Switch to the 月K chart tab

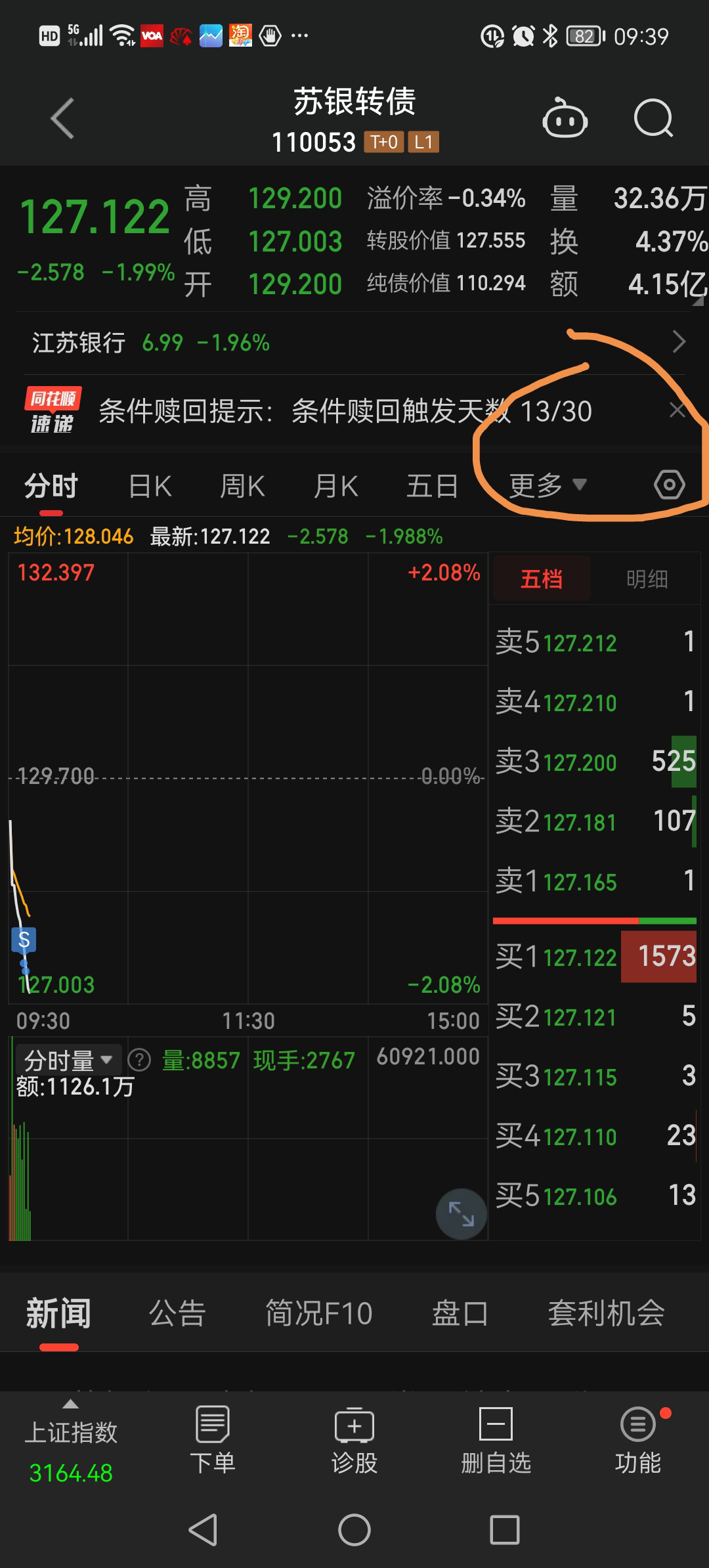point(335,487)
